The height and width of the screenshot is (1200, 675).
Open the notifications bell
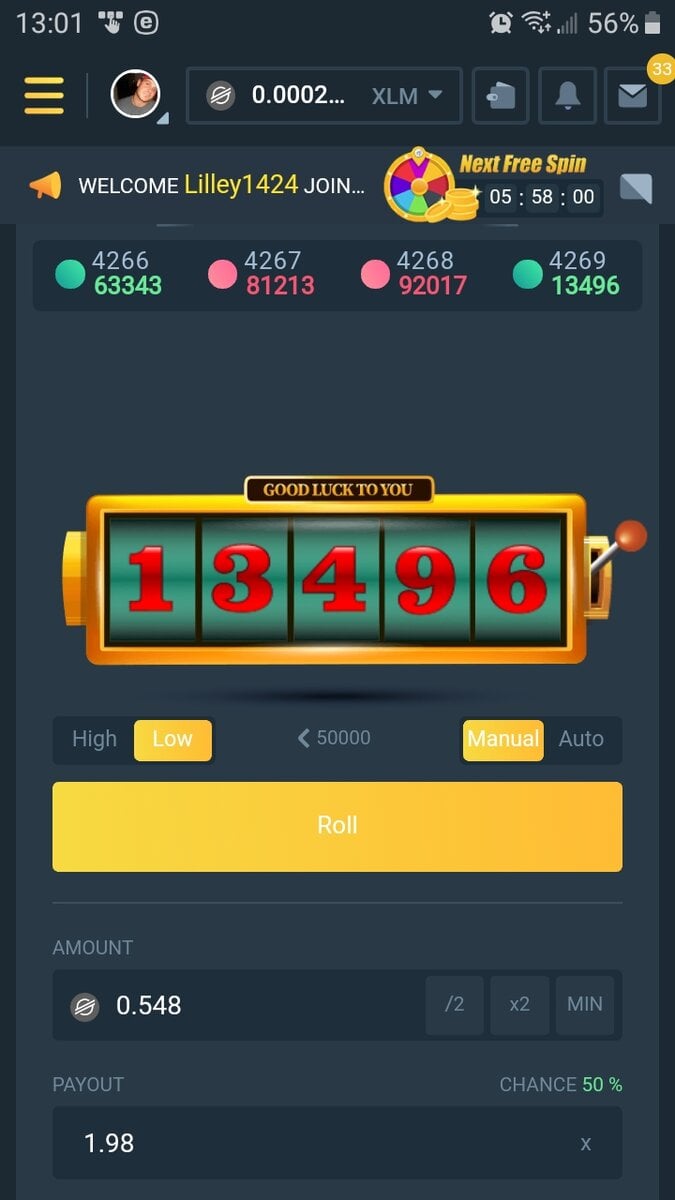click(x=567, y=95)
